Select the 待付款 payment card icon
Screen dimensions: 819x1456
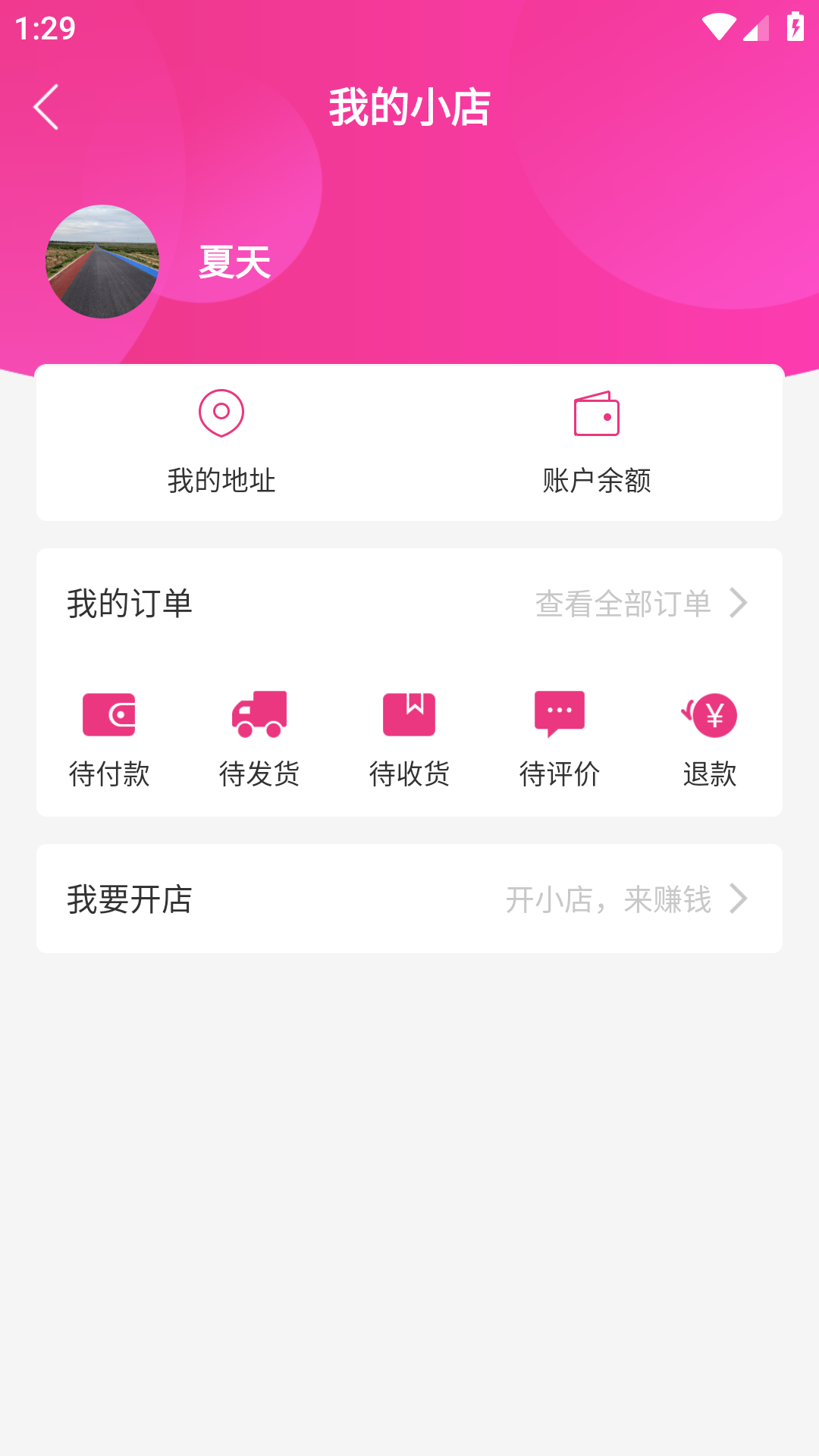click(110, 714)
